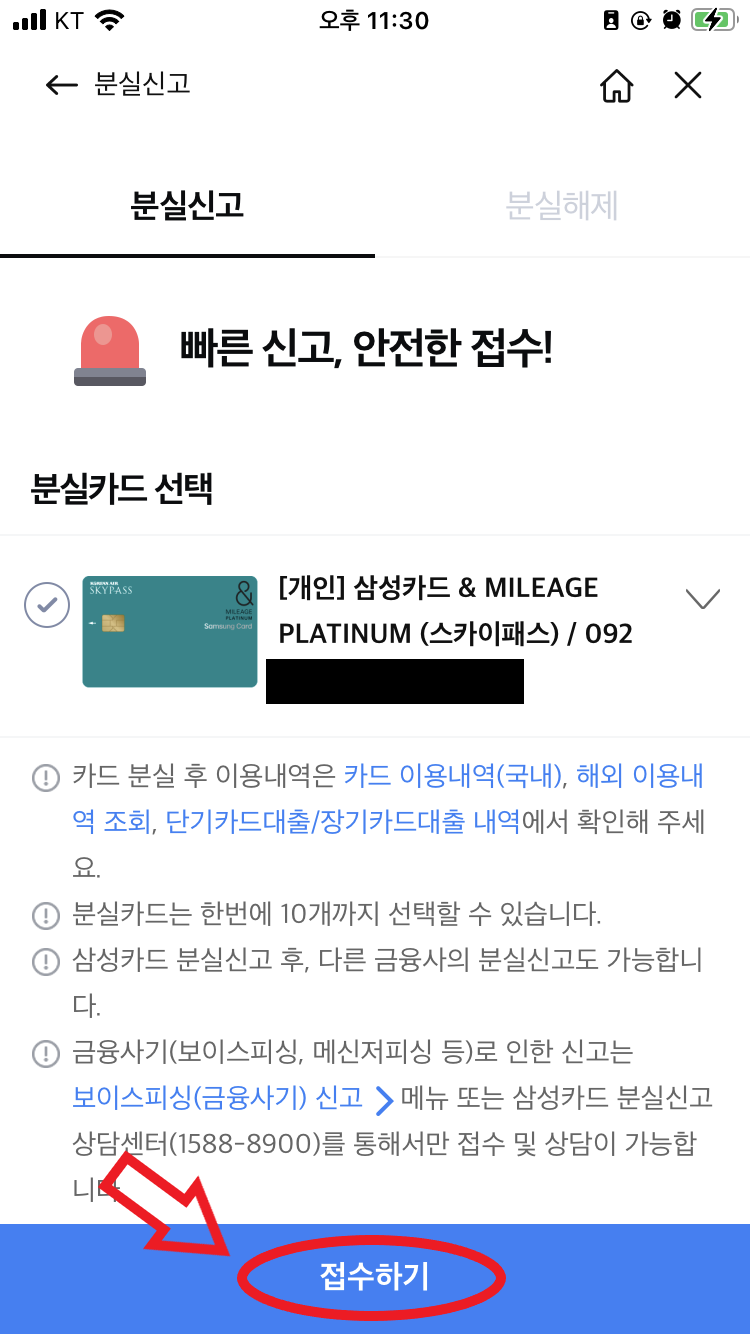
Task: Collapse the 삼성카드 MILEAGE PLATINUM entry
Action: tap(703, 597)
